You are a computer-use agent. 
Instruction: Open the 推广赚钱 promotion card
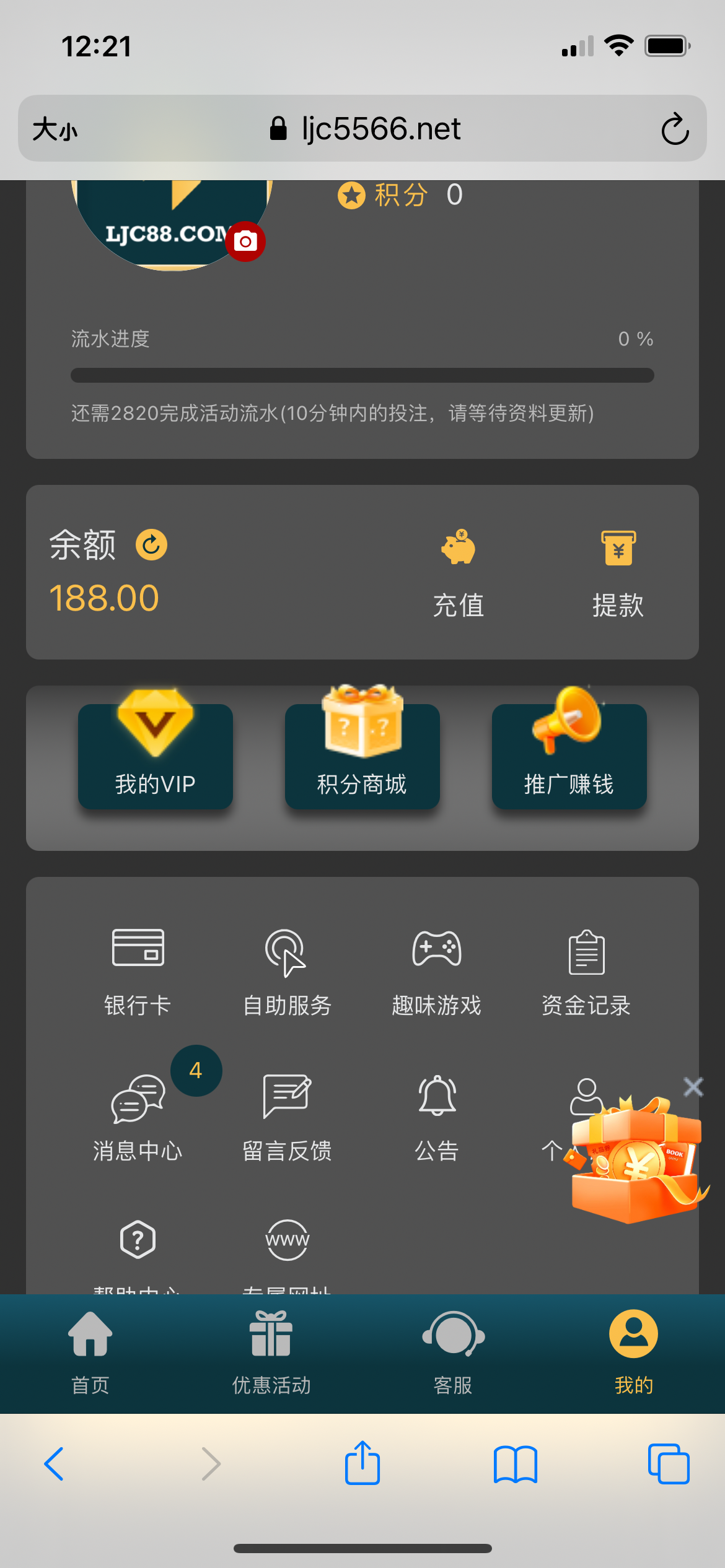569,757
